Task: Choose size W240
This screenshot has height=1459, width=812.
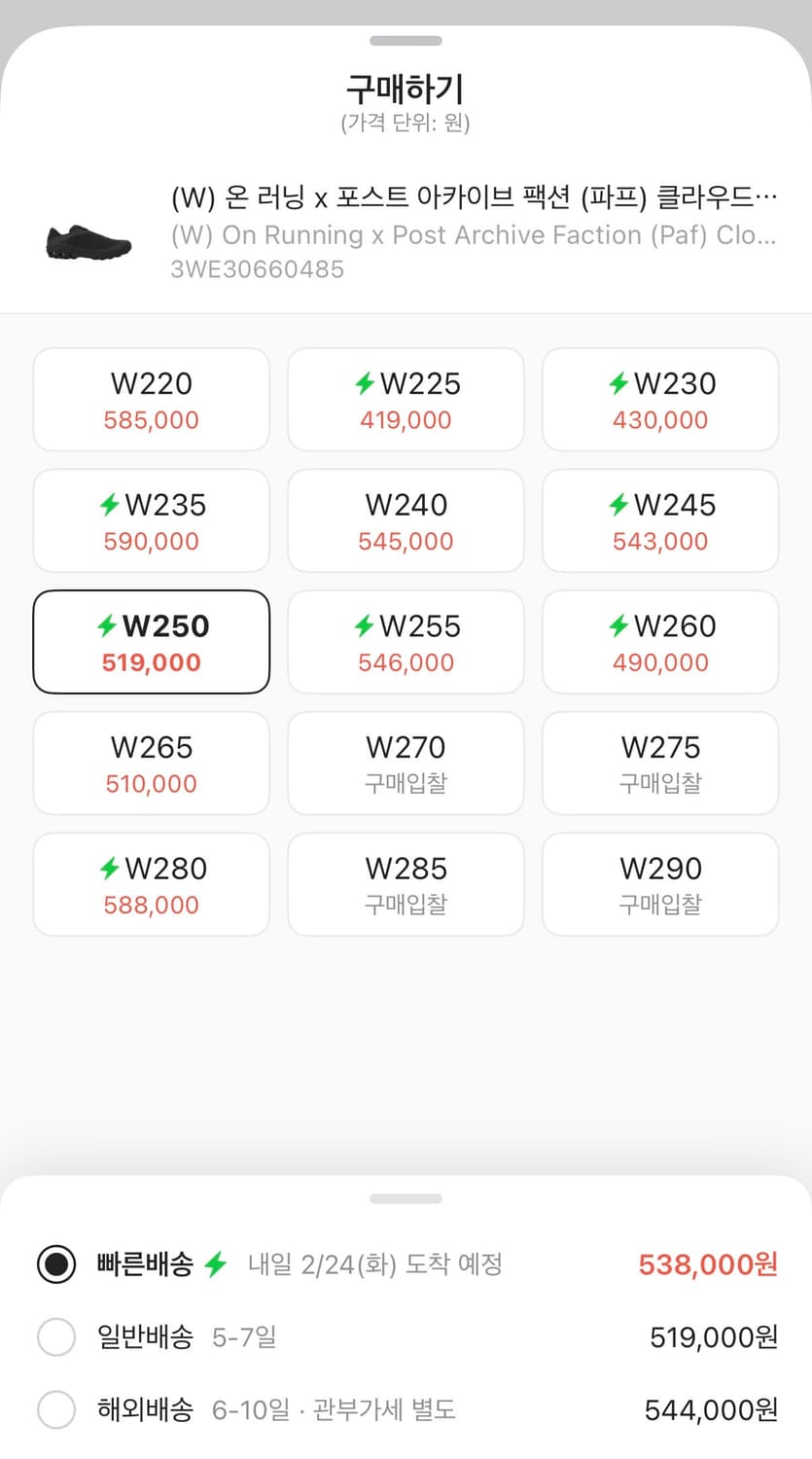Action: click(x=406, y=521)
